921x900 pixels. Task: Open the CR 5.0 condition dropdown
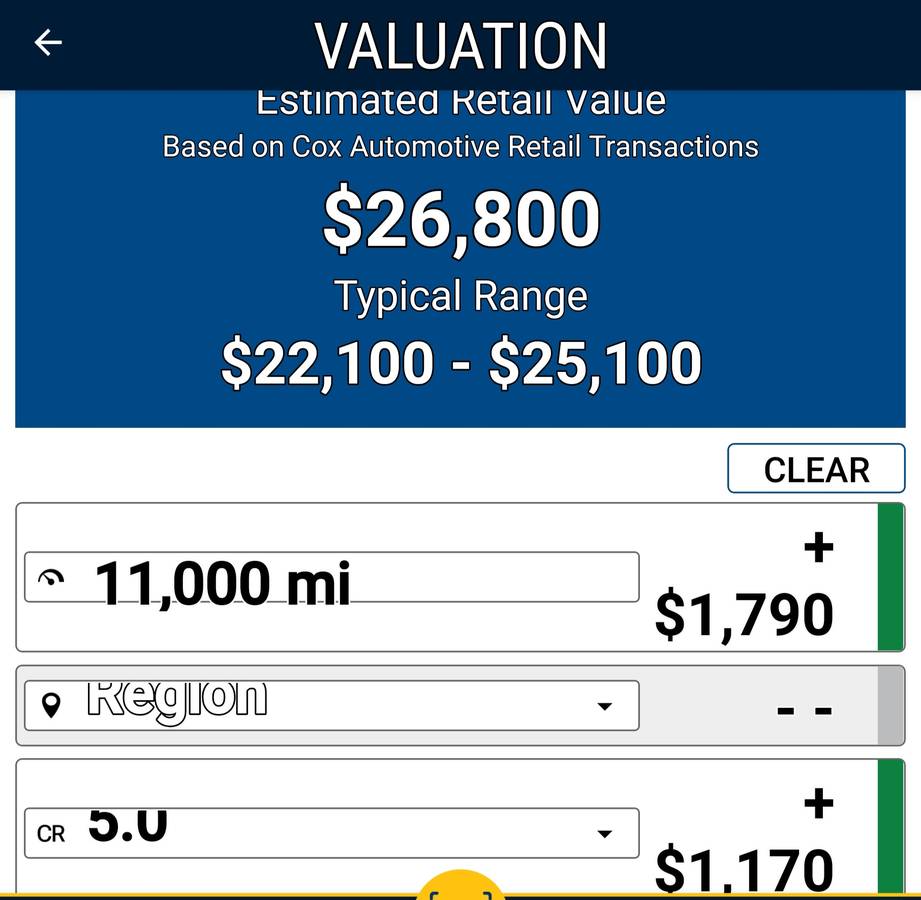click(331, 832)
